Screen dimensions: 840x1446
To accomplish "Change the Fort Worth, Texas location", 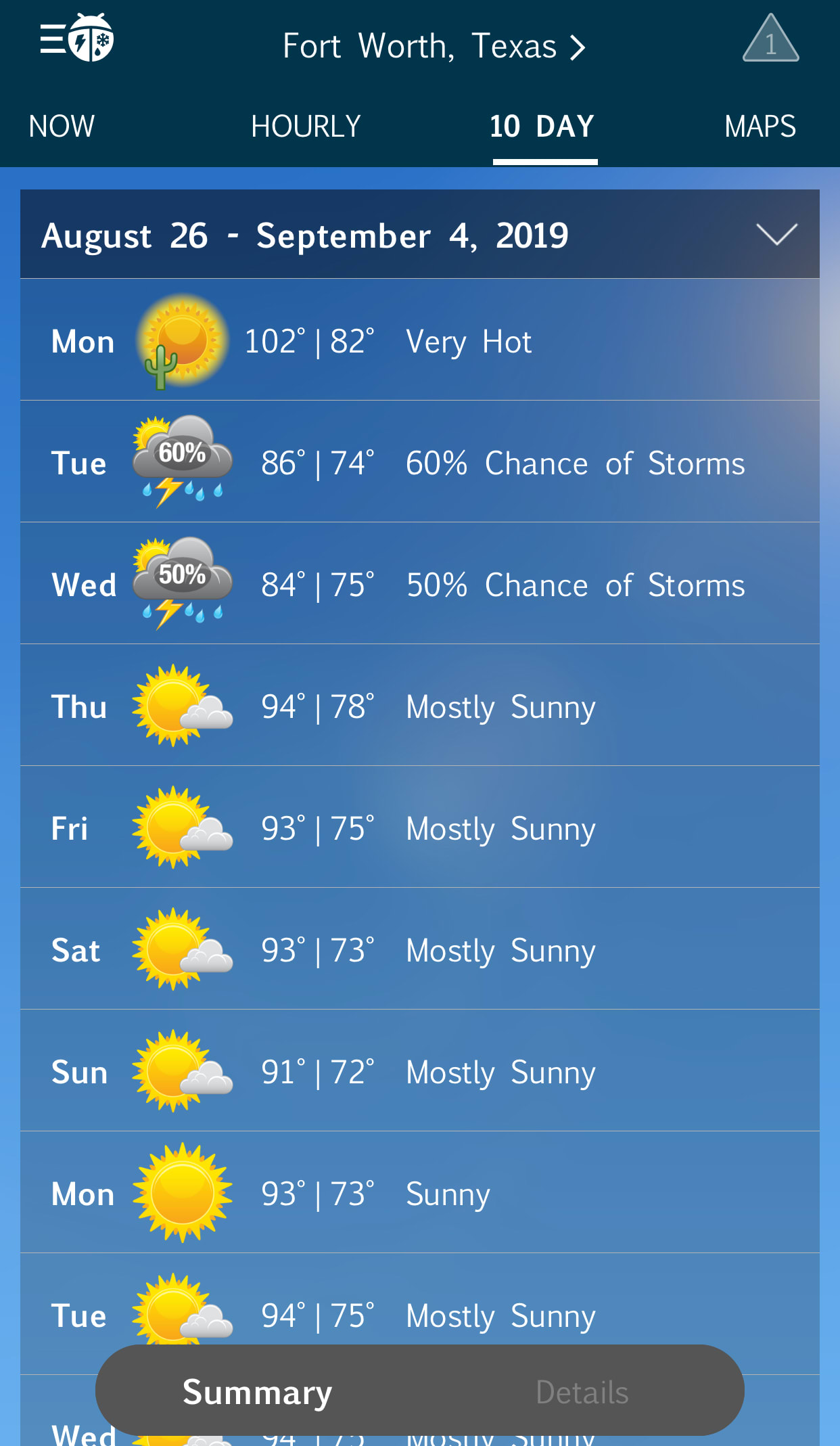I will 433,46.
